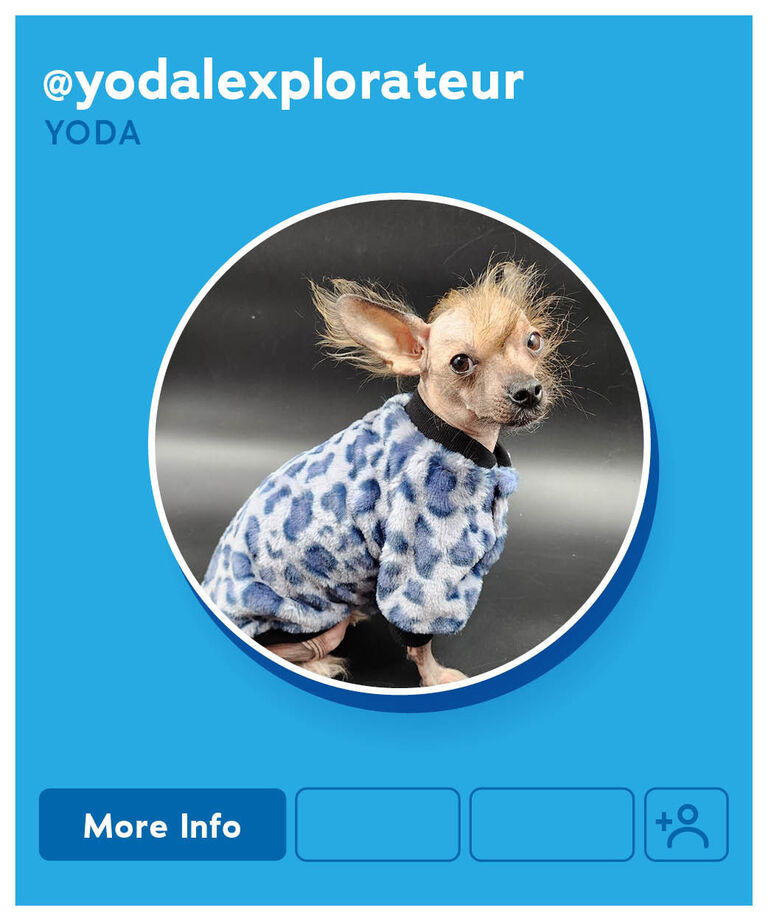Follow @yodalexplorateur with the add-person icon
The height and width of the screenshot is (921, 768).
click(686, 825)
